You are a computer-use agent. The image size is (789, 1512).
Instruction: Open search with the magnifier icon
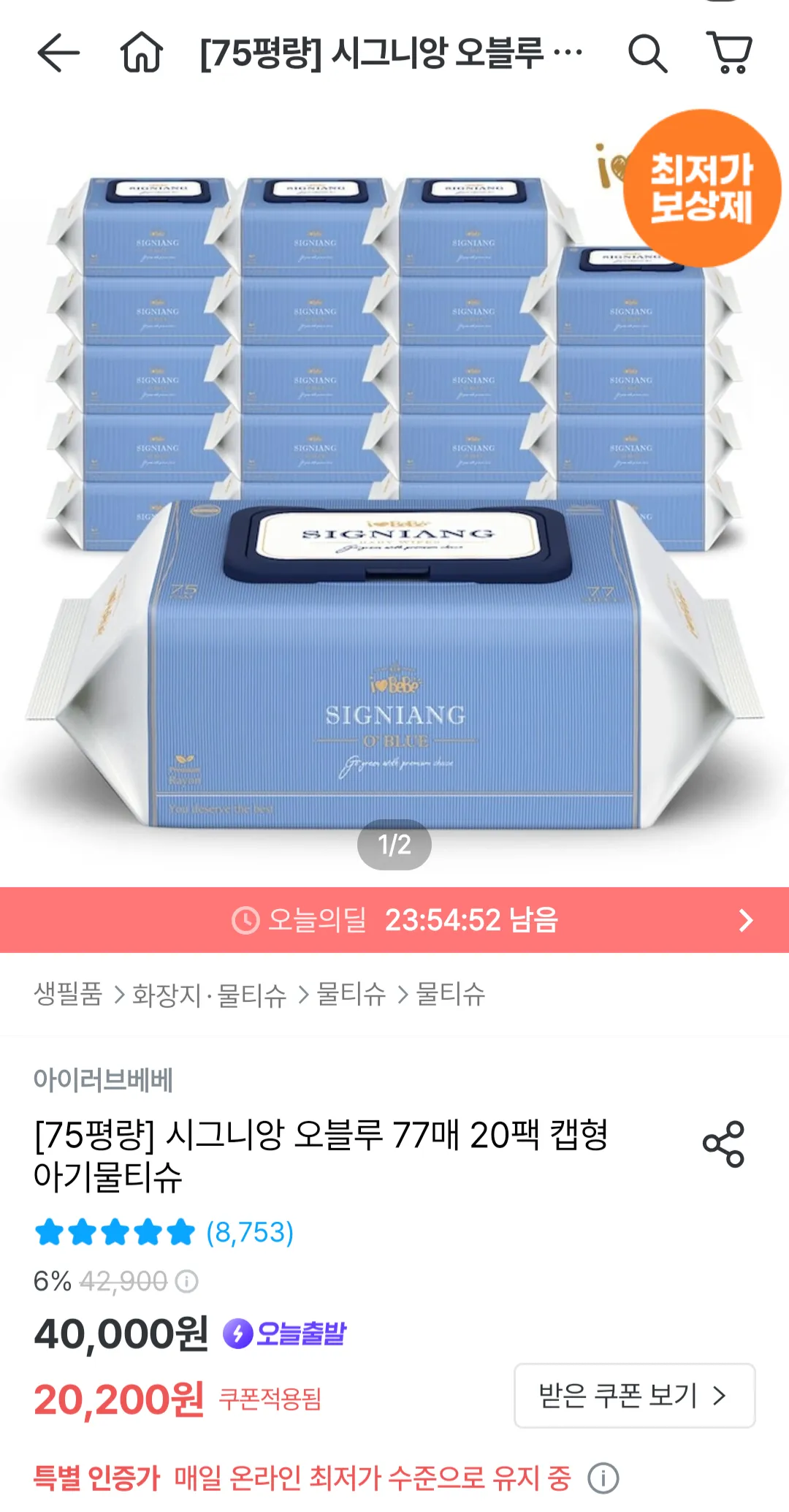[647, 53]
